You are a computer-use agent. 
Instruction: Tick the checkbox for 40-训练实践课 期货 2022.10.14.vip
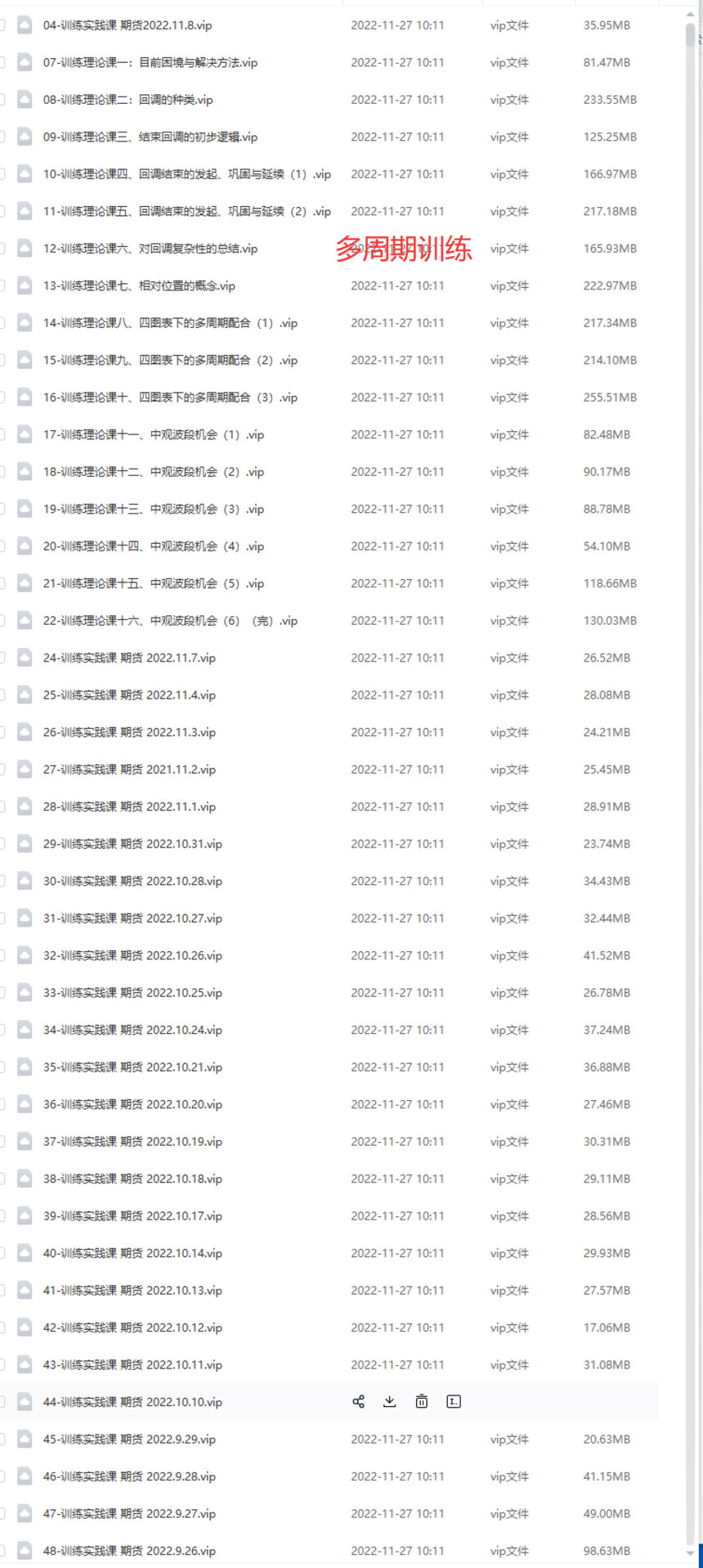click(2, 1252)
